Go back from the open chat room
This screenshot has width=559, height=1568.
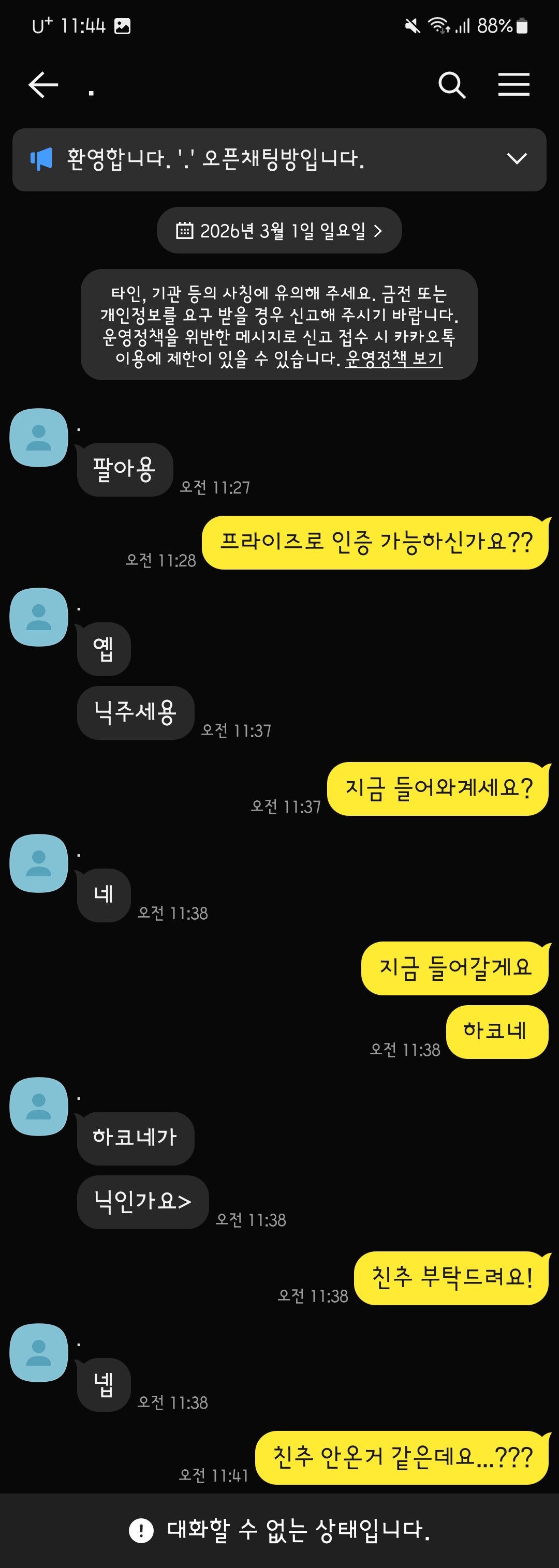(x=43, y=85)
